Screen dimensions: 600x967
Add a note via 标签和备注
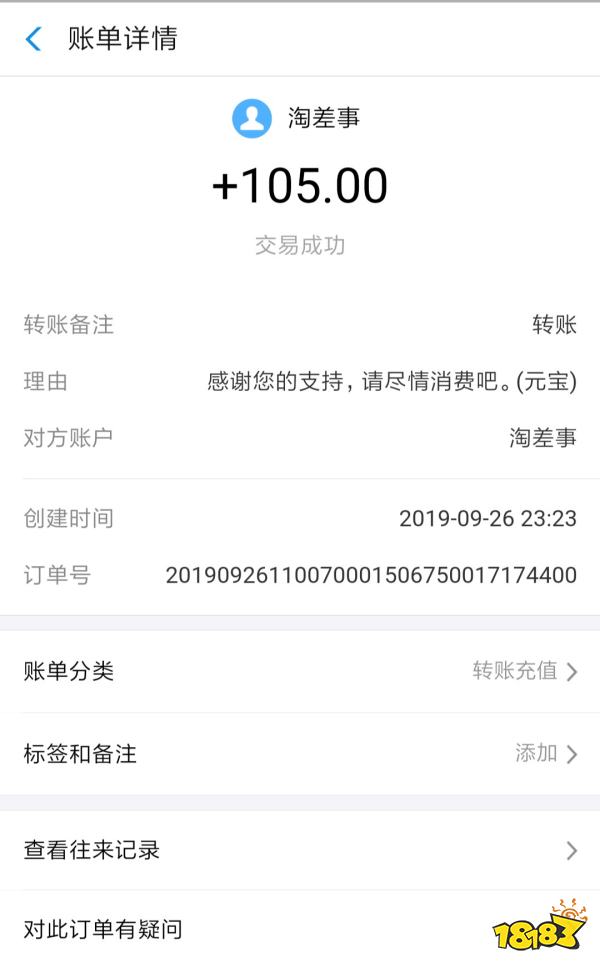tap(300, 754)
